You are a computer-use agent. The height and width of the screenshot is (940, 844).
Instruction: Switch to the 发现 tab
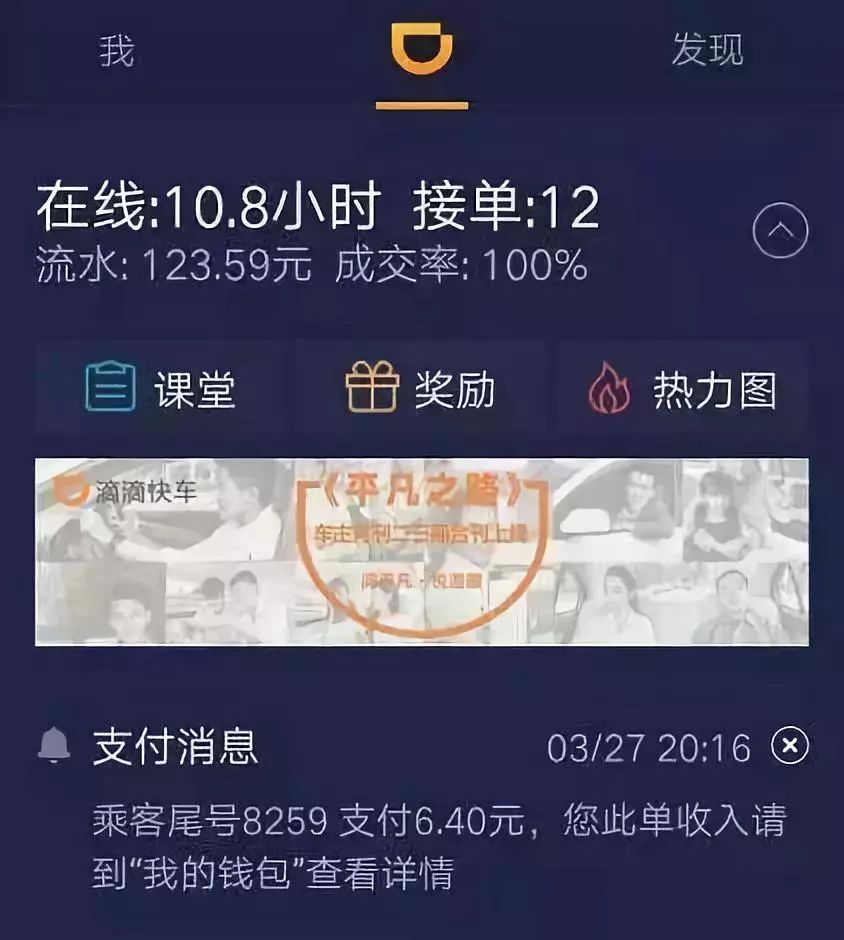pos(706,50)
